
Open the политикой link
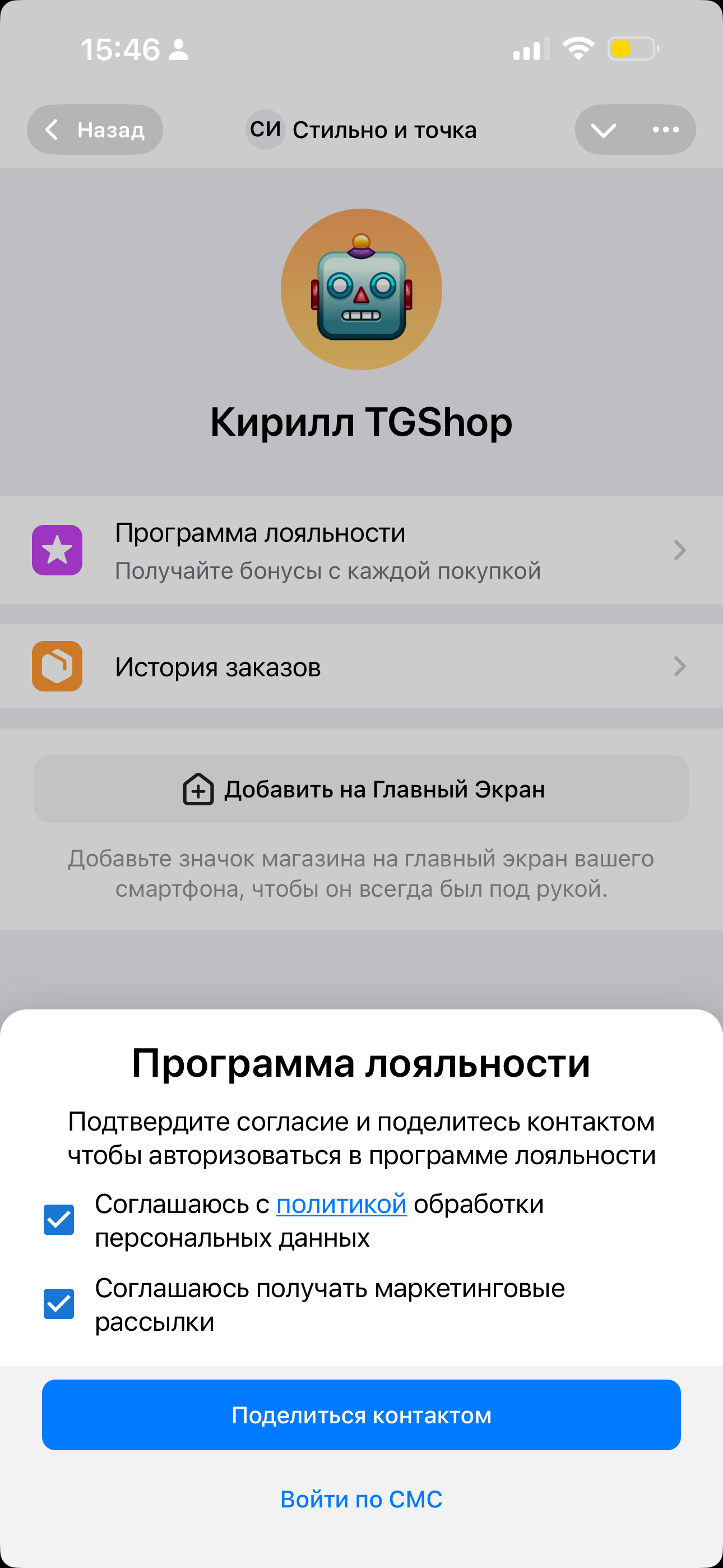point(341,1205)
